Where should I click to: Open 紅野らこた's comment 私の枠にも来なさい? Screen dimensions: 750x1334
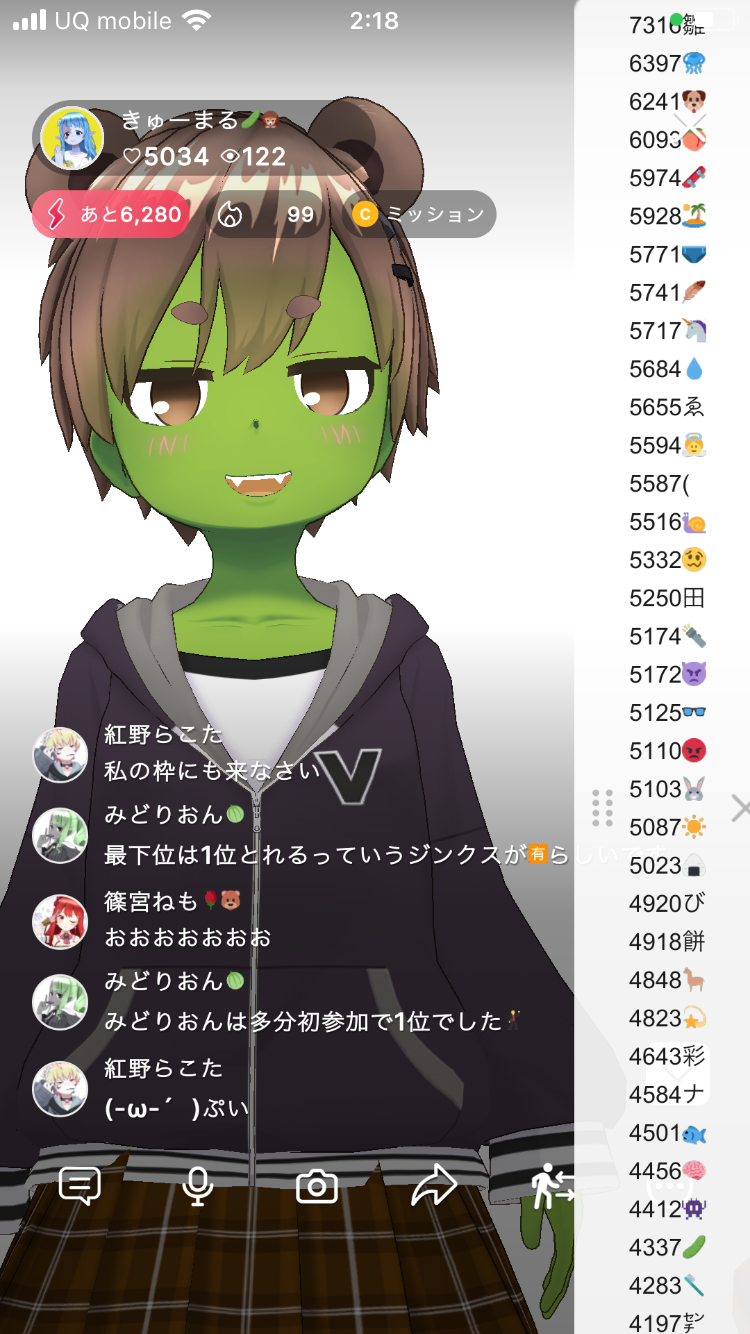pos(212,770)
